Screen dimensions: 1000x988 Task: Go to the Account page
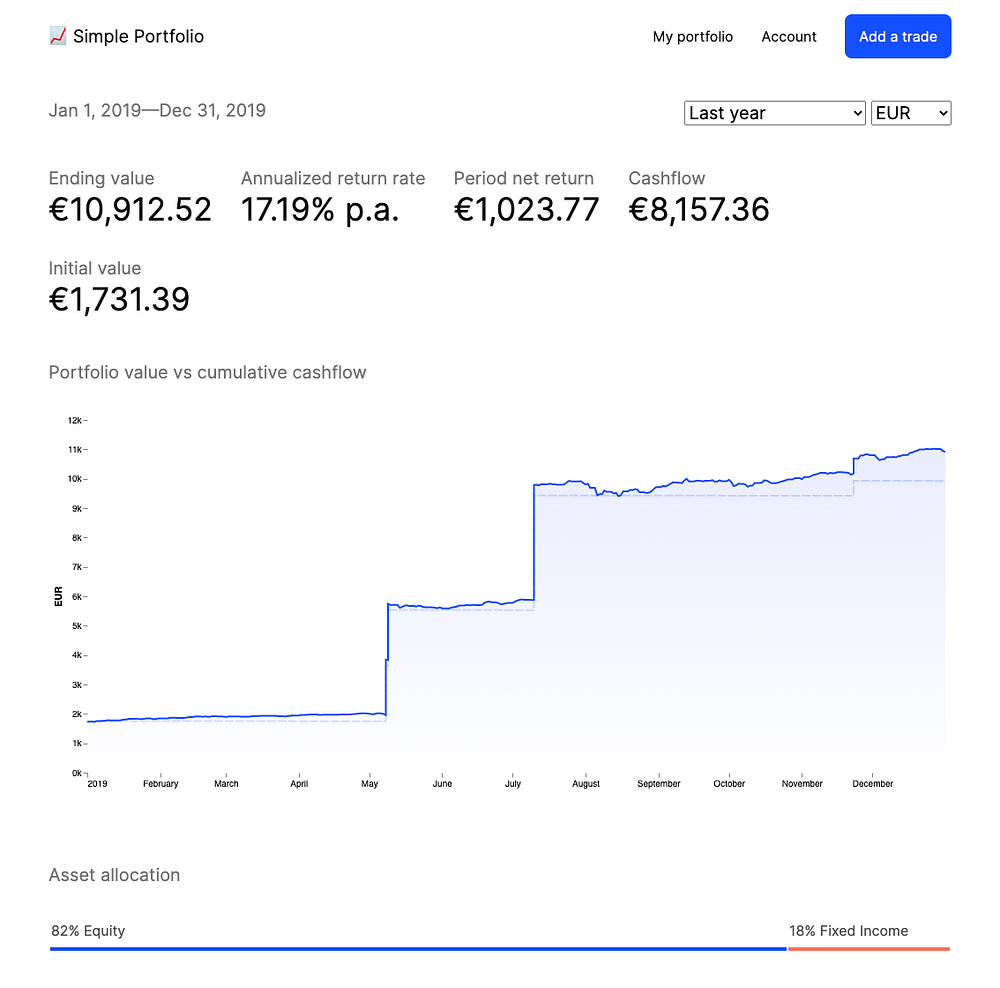789,37
